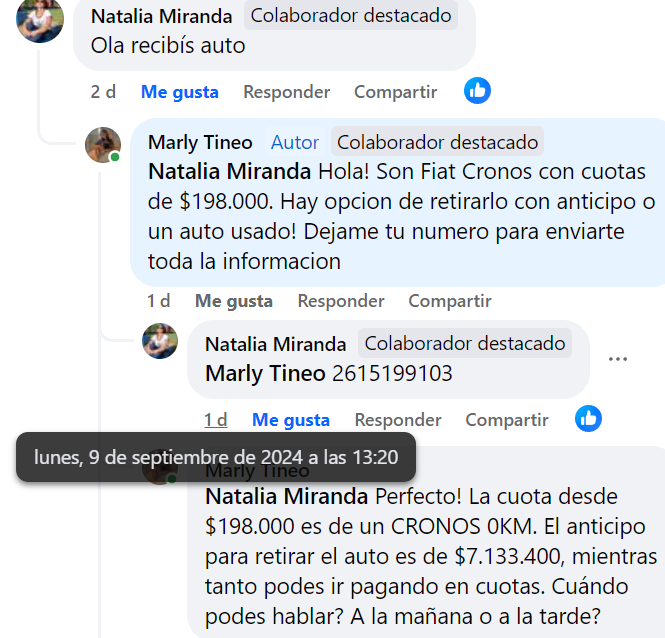The width and height of the screenshot is (665, 638).
Task: Tap Me gusta under Natalia's 2615199103 comment
Action: 291,420
